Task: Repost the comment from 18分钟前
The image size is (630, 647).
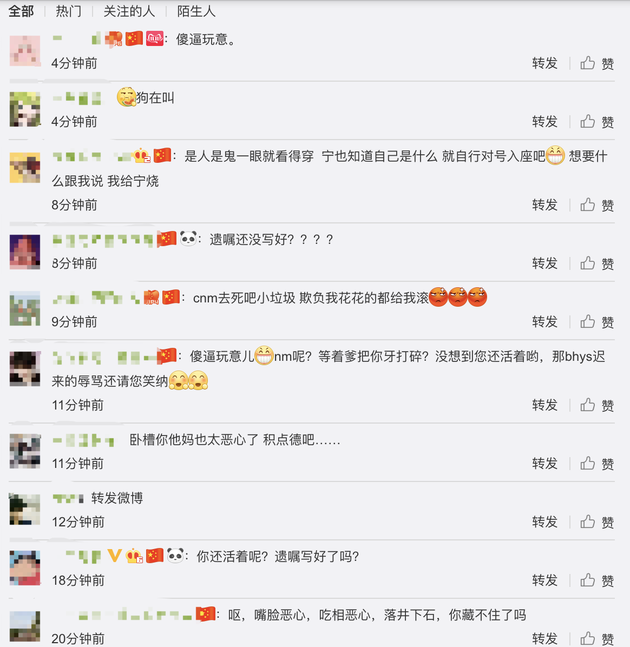Action: click(545, 581)
